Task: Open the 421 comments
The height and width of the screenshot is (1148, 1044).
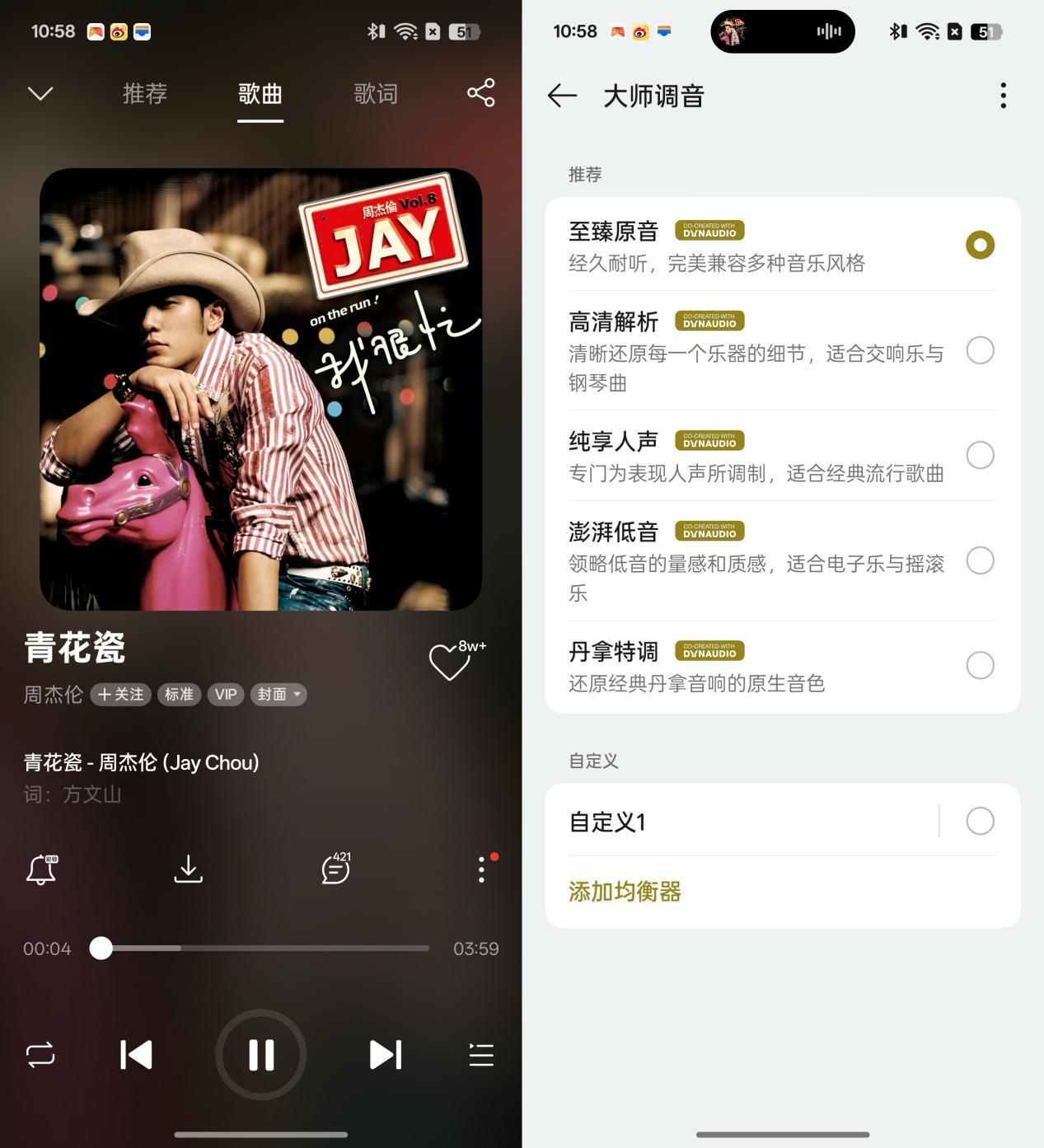Action: coord(335,869)
